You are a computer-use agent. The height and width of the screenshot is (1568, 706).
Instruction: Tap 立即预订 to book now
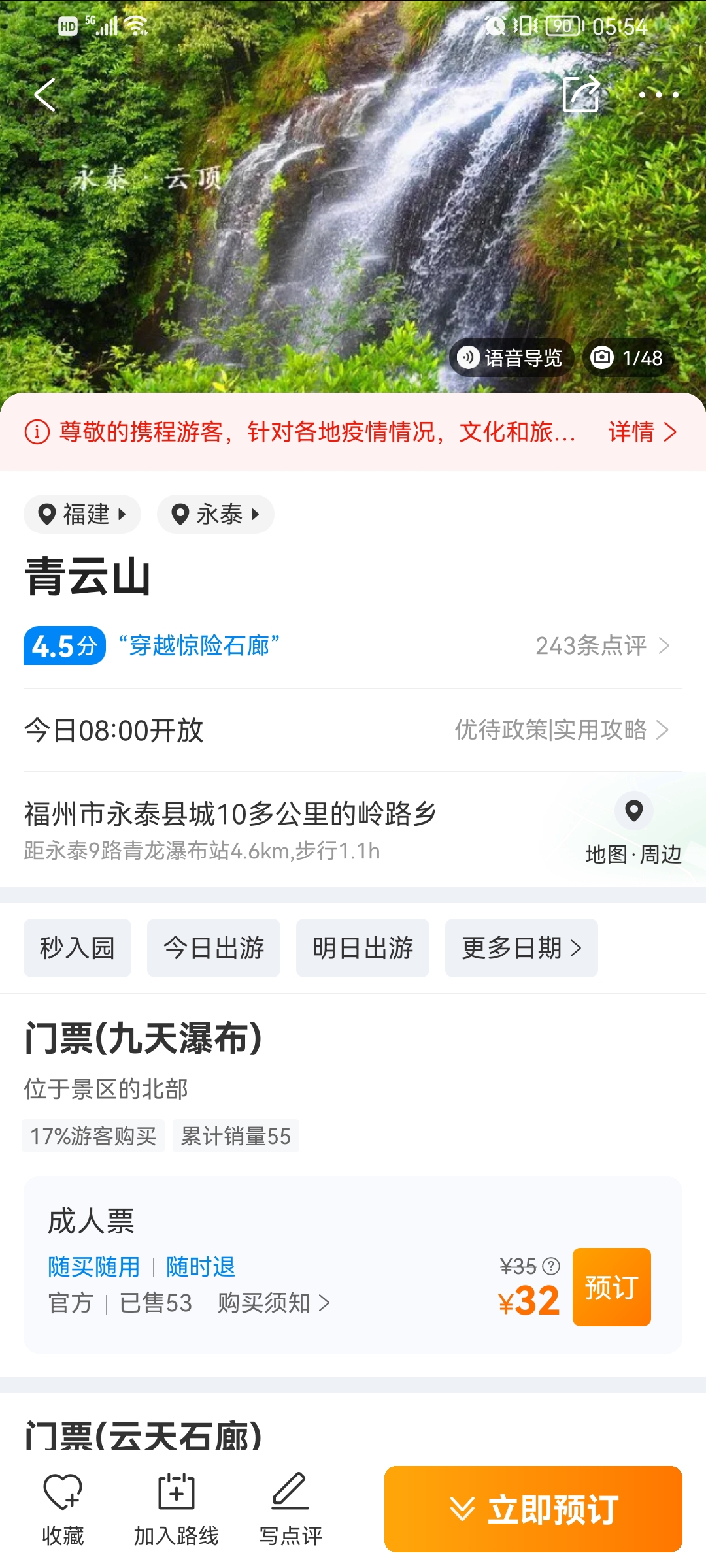click(x=533, y=1509)
